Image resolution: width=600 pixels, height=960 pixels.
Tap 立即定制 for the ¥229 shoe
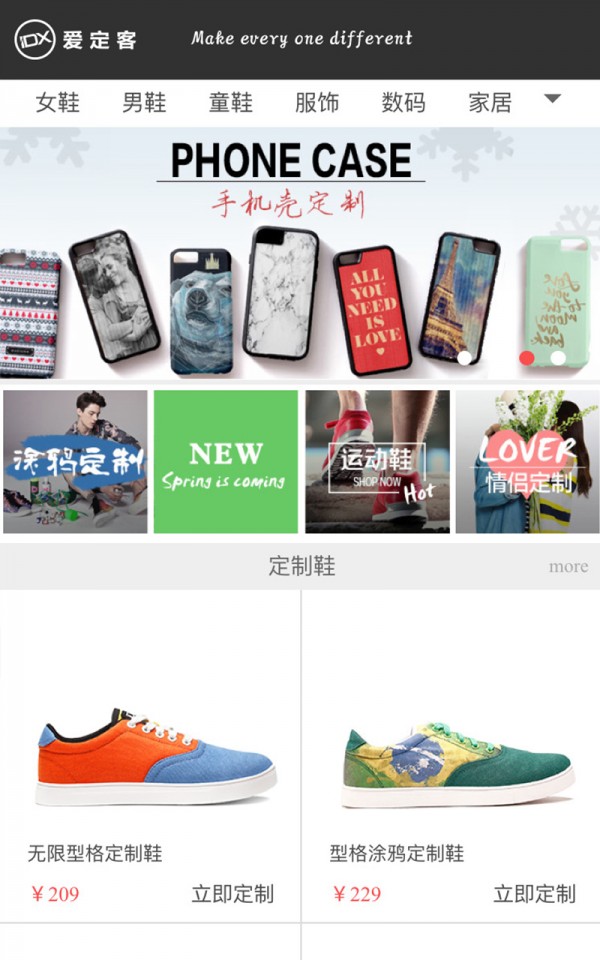pyautogui.click(x=534, y=893)
